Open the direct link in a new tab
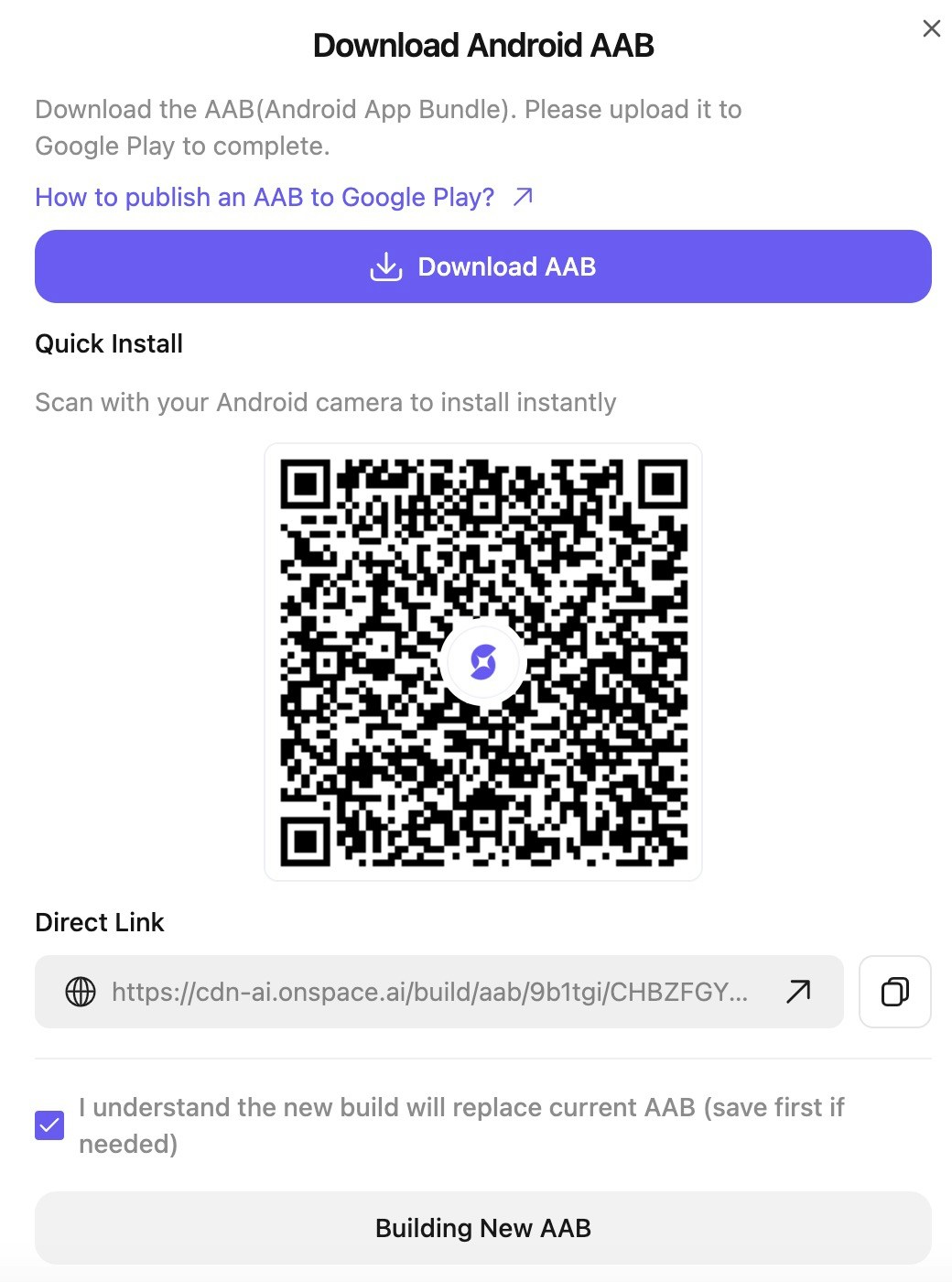The width and height of the screenshot is (952, 1282). point(798,992)
